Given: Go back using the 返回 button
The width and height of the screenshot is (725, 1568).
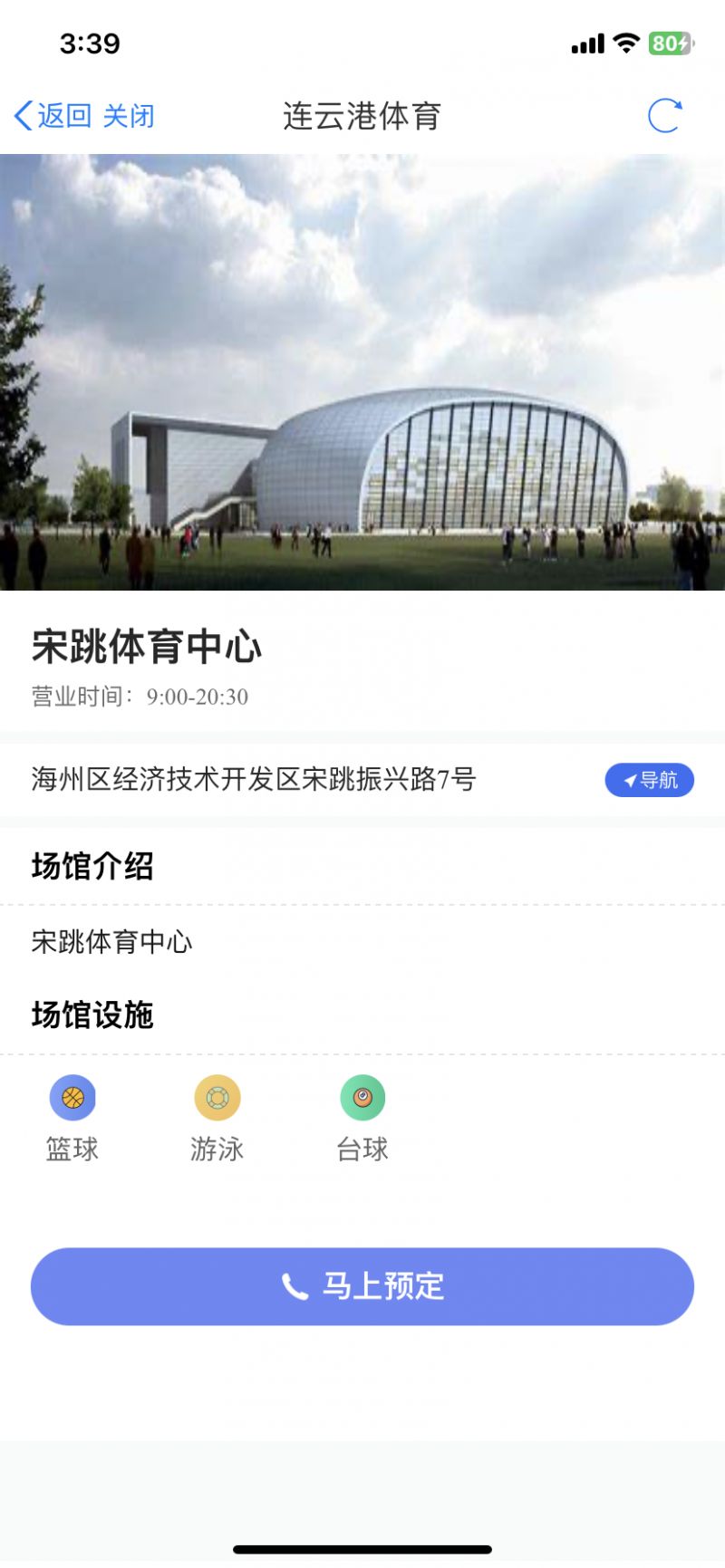Looking at the screenshot, I should click(x=53, y=116).
